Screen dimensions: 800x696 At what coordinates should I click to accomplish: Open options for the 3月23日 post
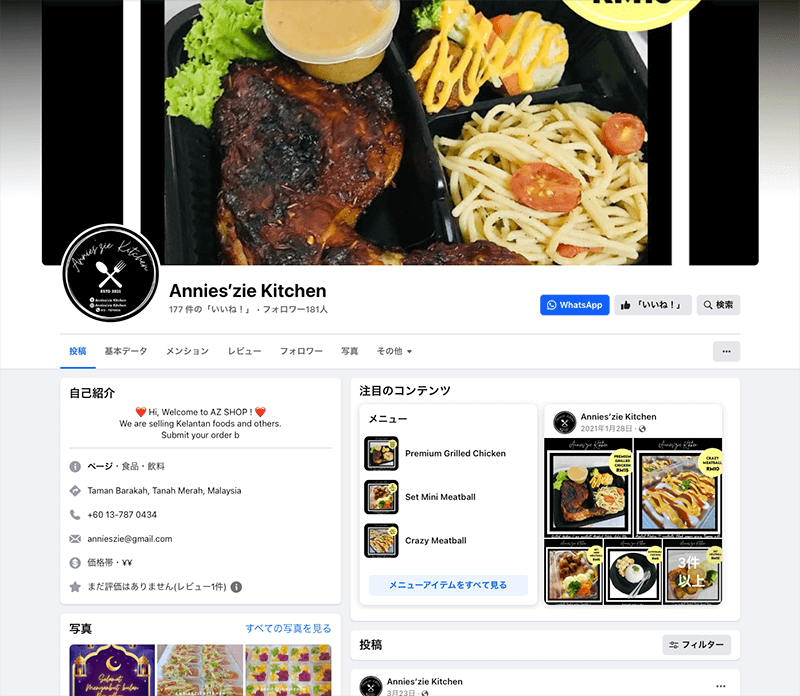pos(721,686)
